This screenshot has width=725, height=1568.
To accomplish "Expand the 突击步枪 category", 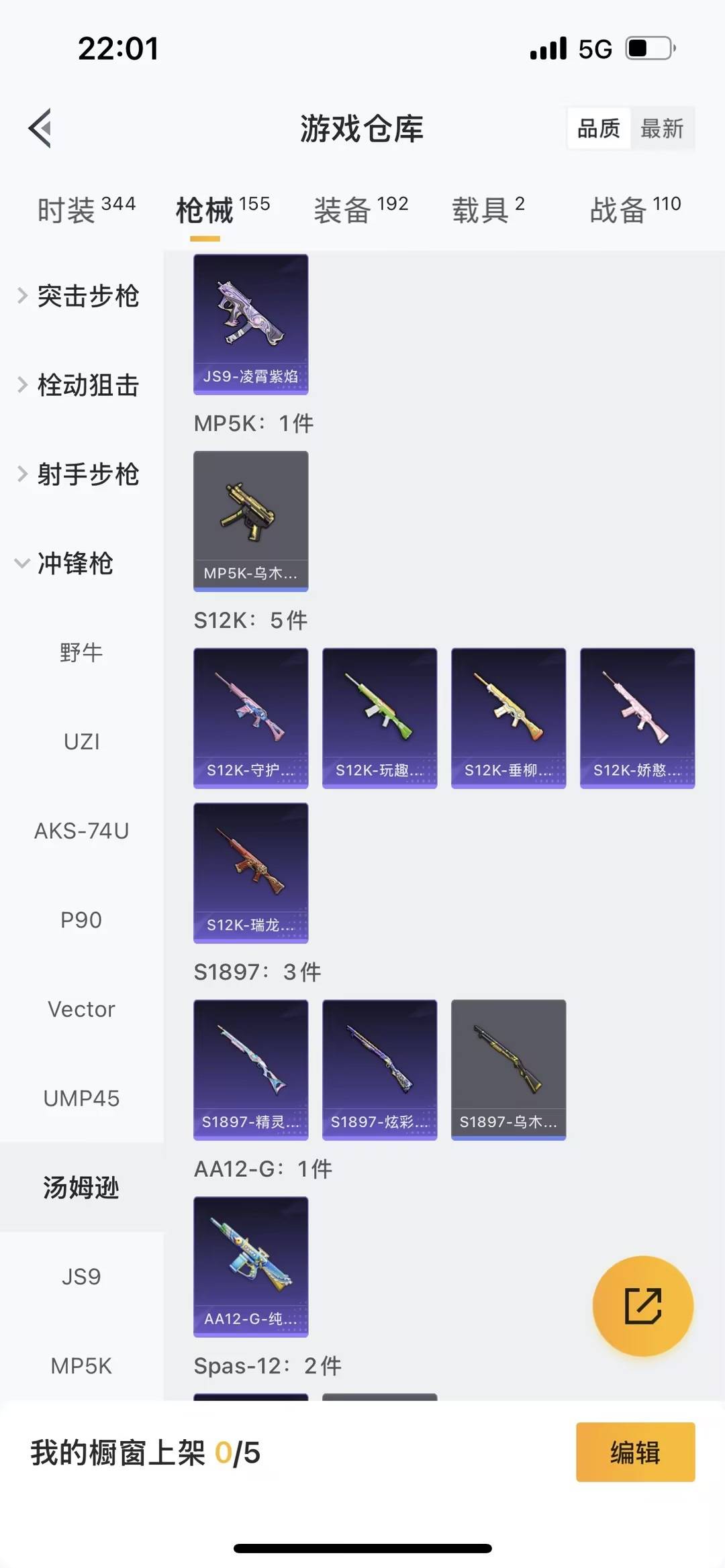I will tap(87, 296).
